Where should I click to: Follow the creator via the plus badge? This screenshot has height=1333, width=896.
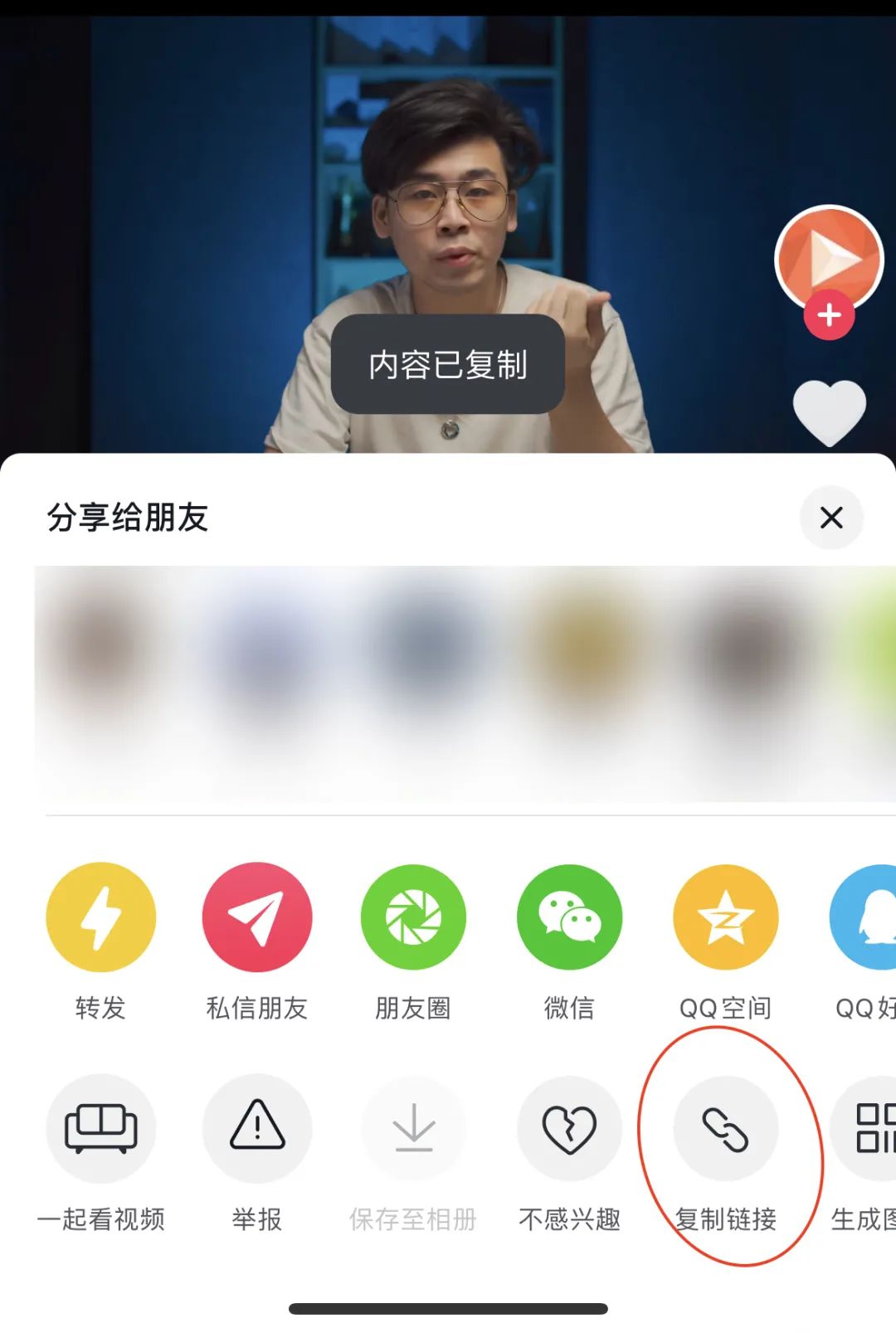point(829,314)
